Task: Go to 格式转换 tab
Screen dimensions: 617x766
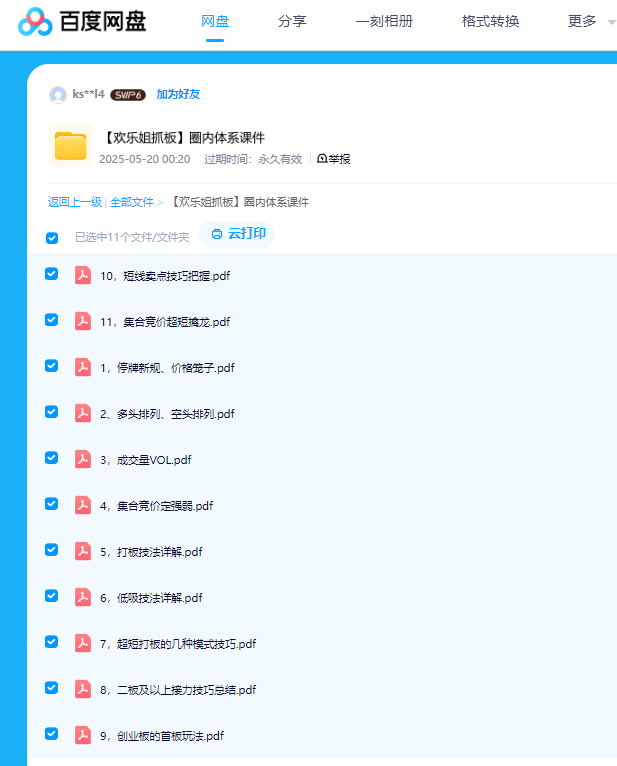Action: coord(490,21)
